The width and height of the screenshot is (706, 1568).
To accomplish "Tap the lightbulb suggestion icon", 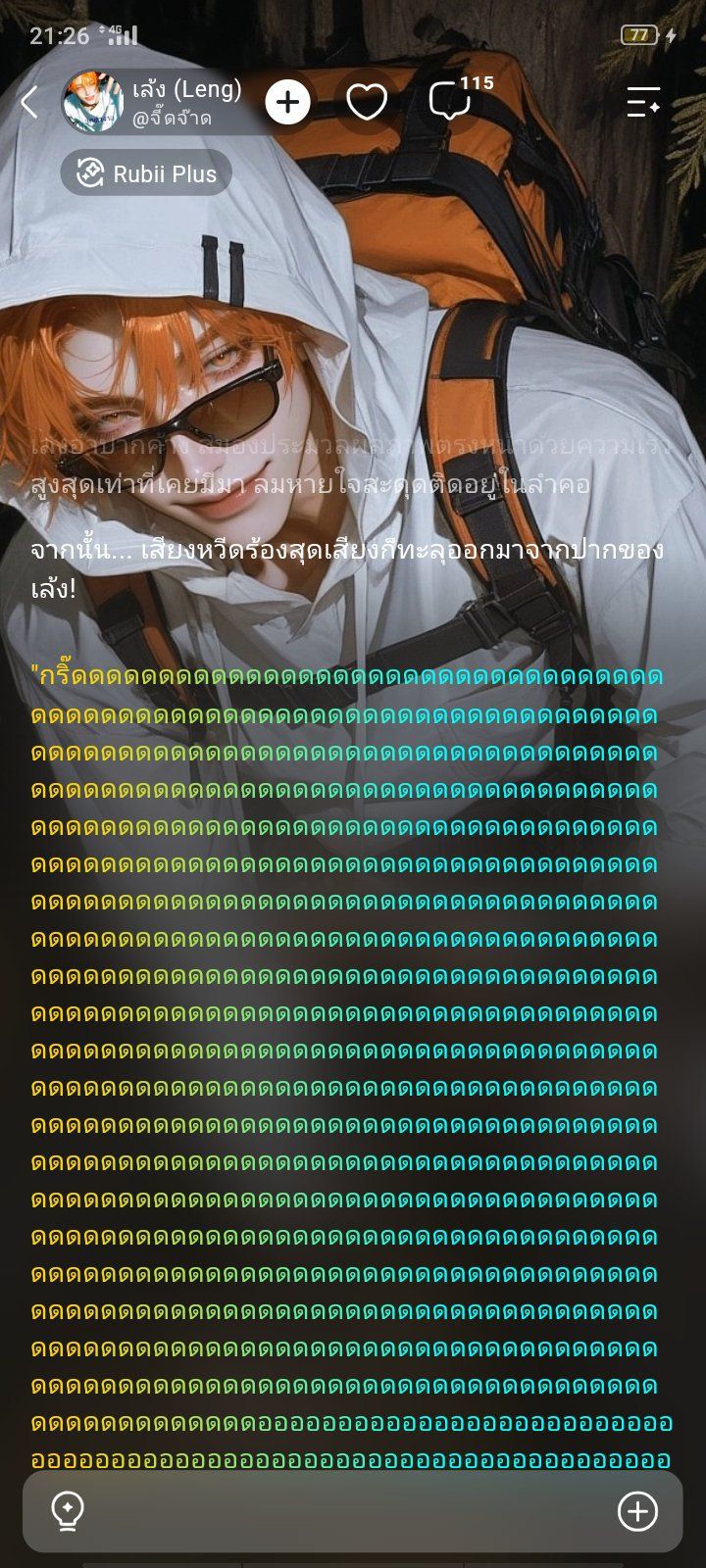I will (x=68, y=1511).
